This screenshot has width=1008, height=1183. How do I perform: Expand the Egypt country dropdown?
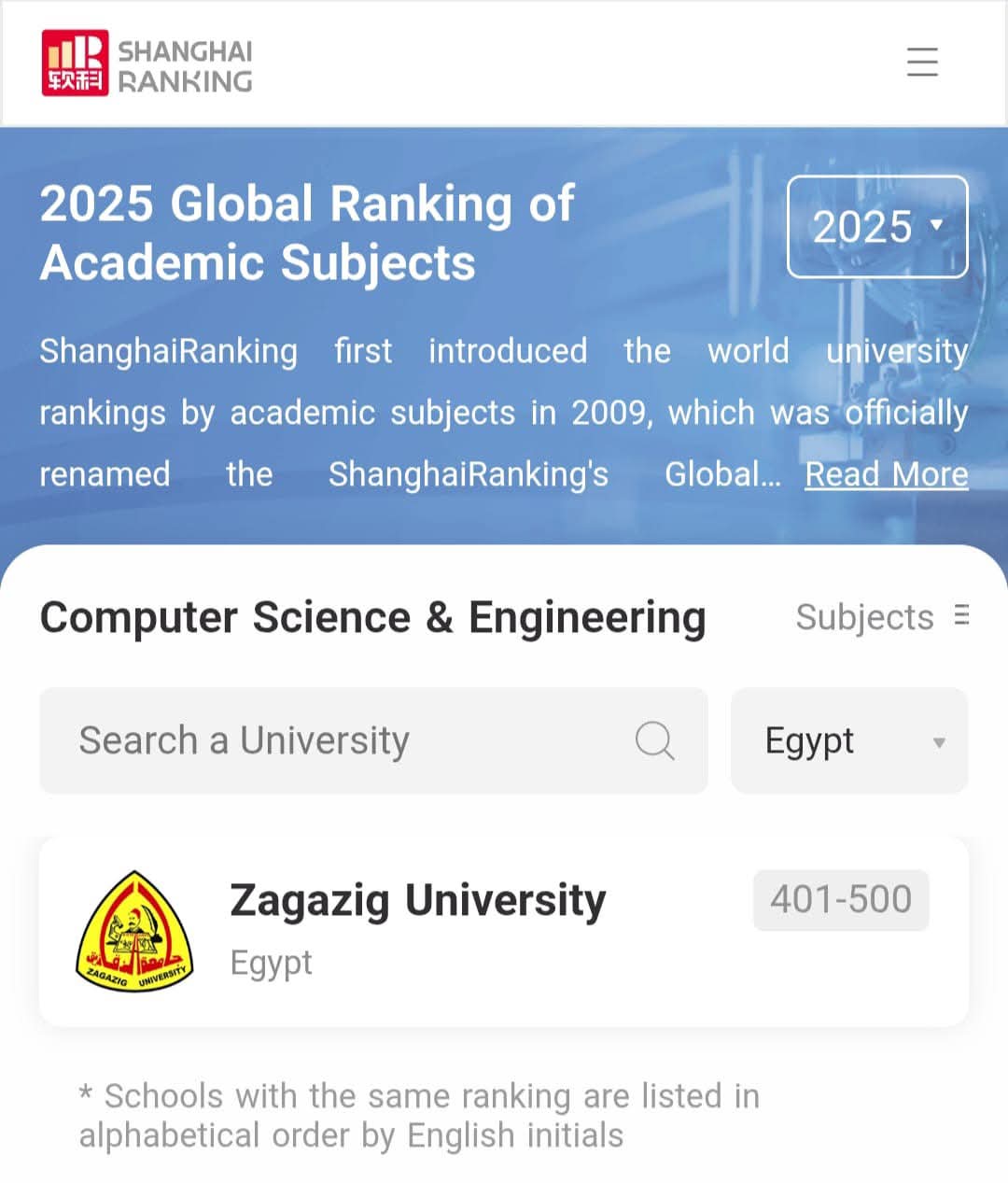pos(848,741)
